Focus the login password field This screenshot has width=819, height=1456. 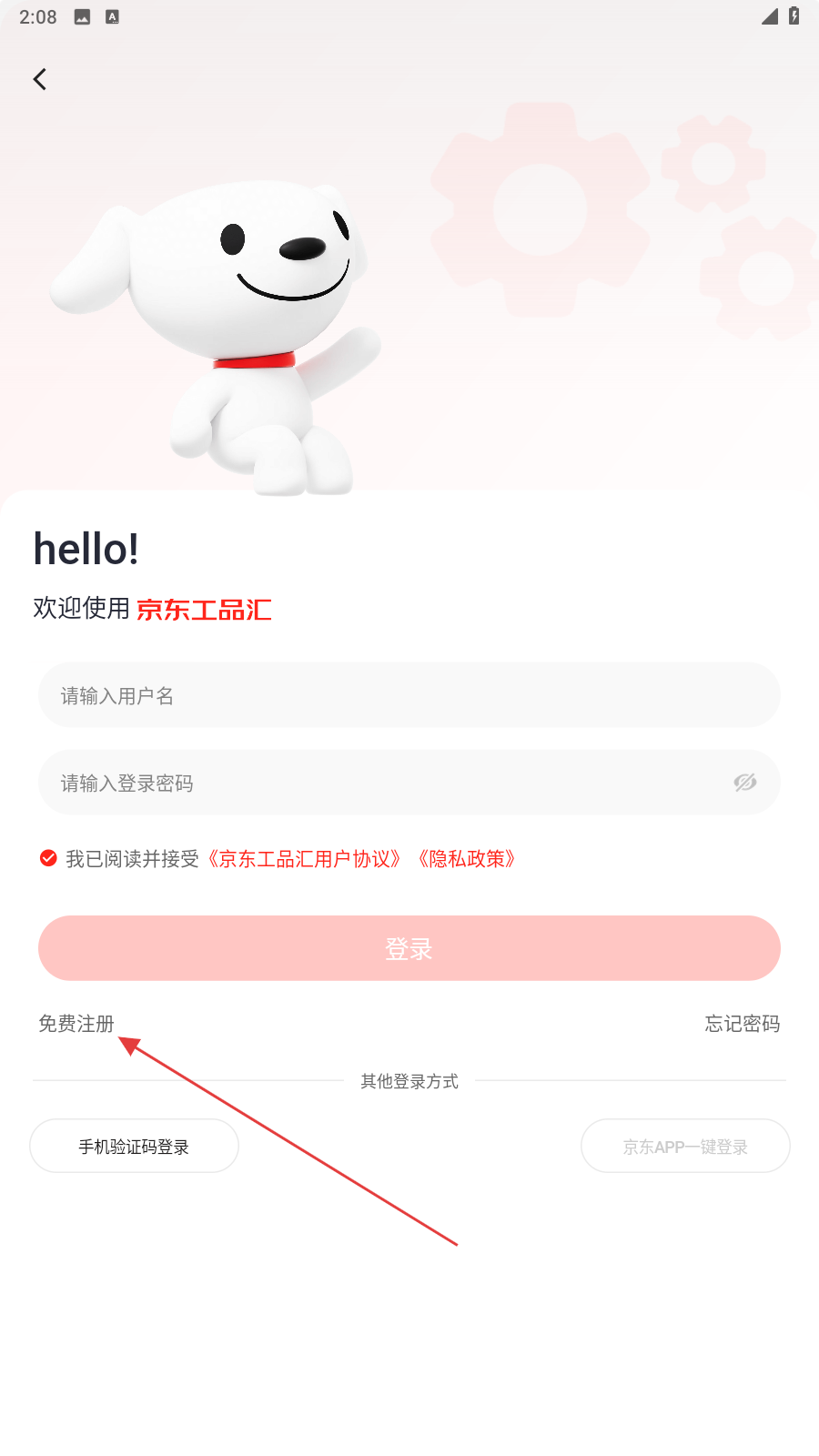coord(382,783)
